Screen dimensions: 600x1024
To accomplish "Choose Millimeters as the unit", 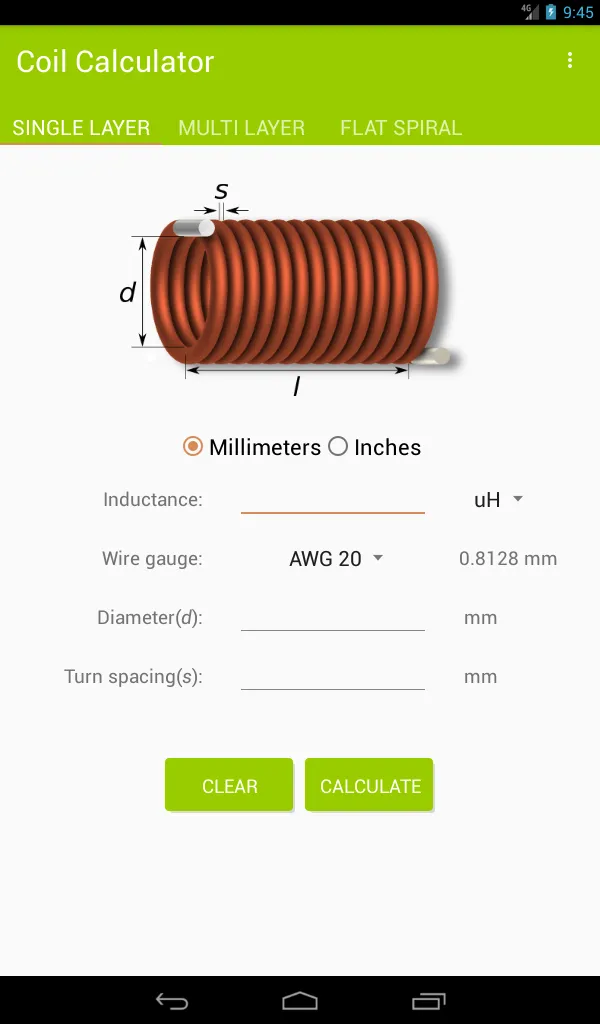I will pos(251,447).
